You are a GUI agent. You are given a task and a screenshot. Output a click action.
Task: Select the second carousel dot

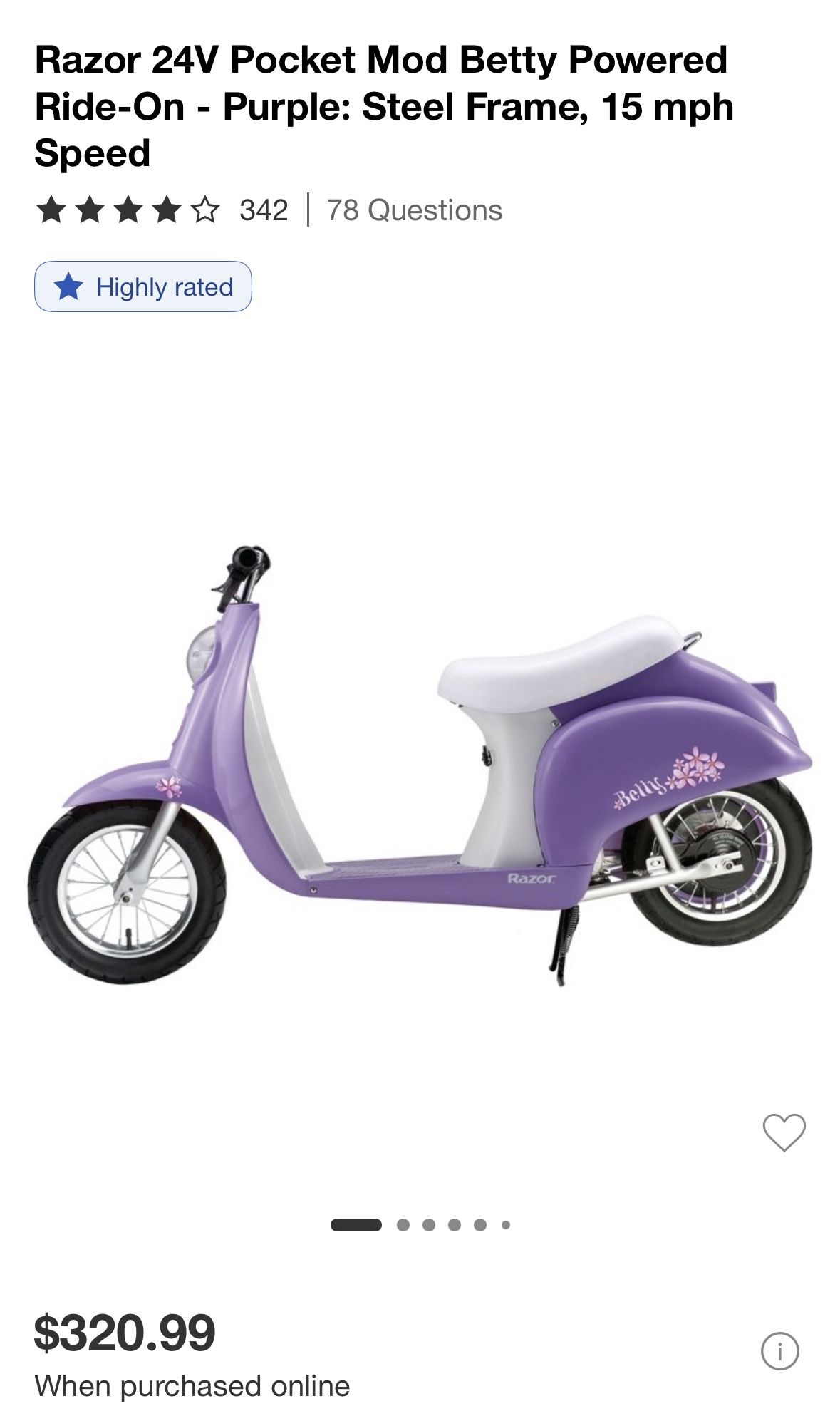[x=403, y=1224]
